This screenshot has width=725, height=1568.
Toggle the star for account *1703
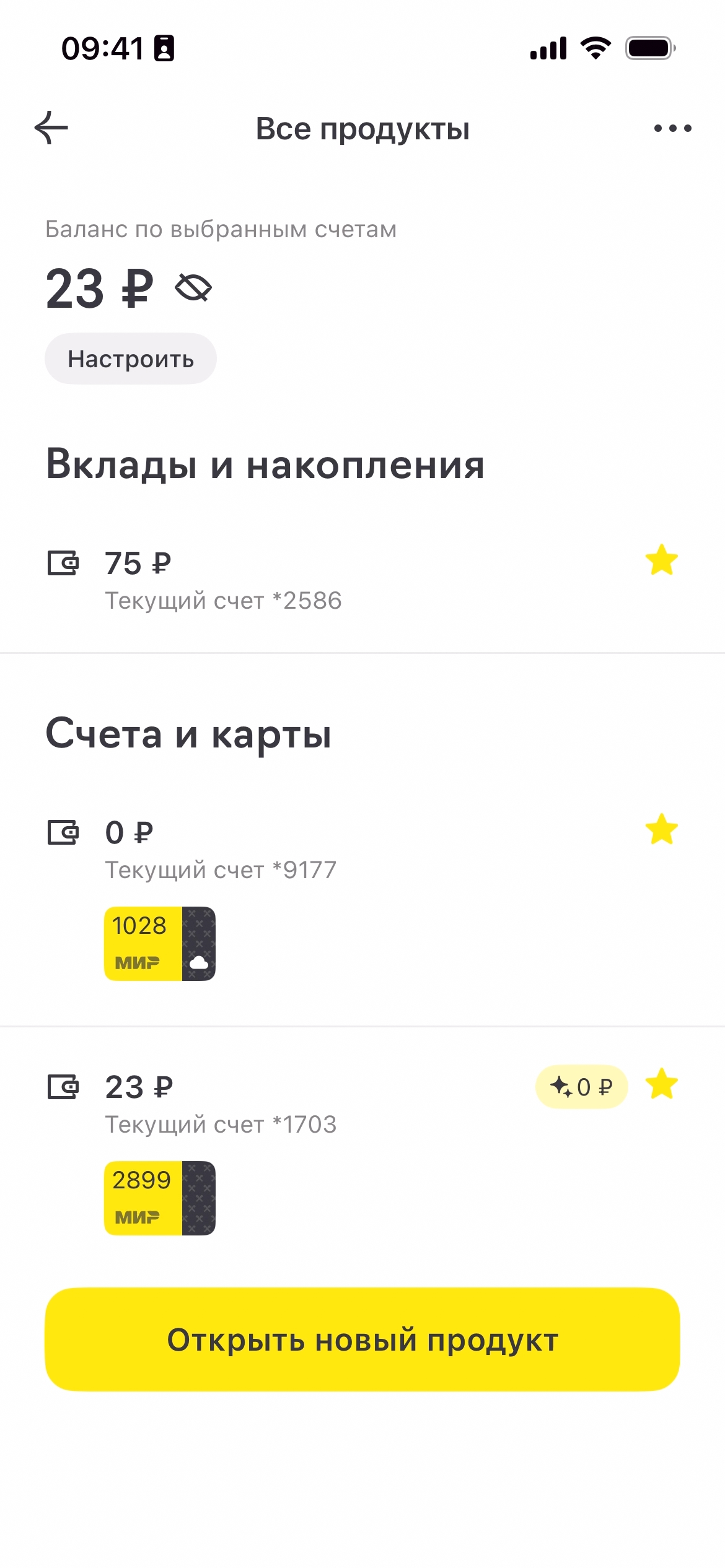[x=661, y=1084]
